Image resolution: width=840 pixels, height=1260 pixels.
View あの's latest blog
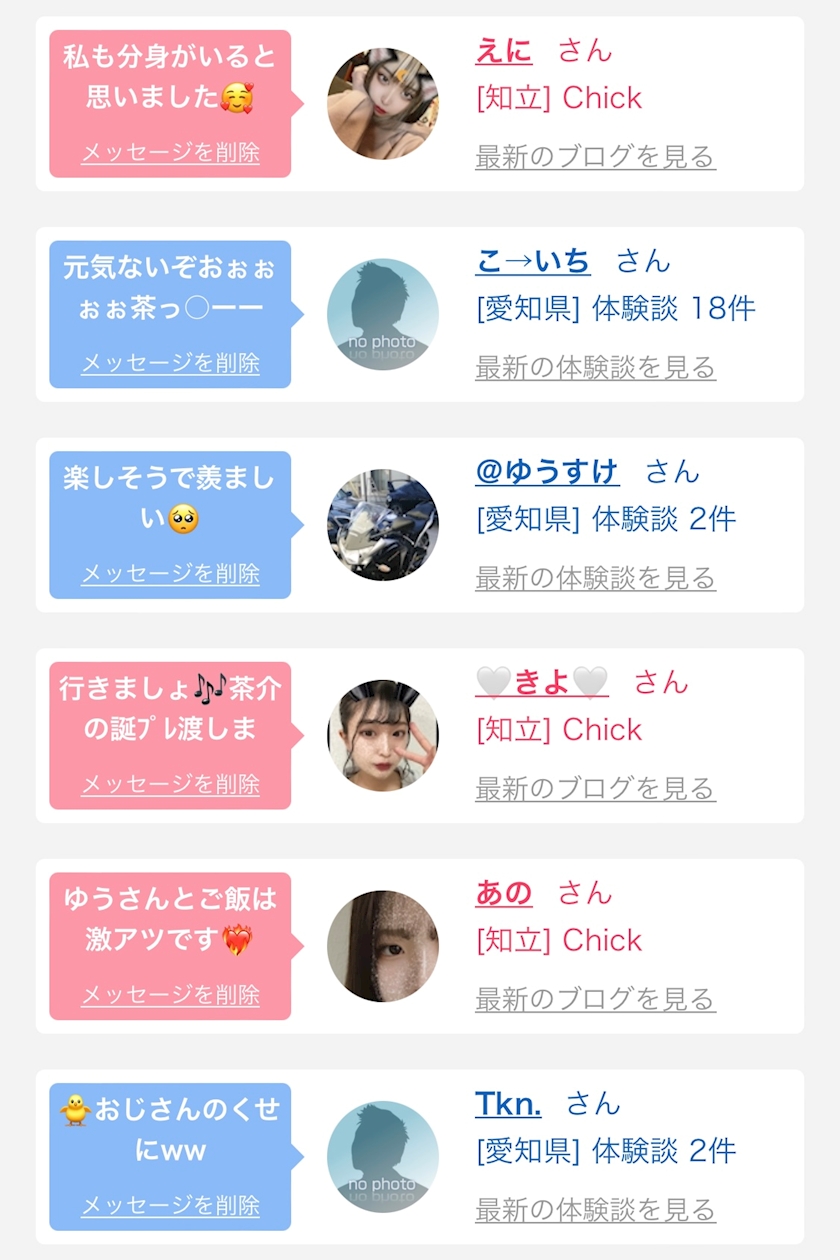(595, 999)
